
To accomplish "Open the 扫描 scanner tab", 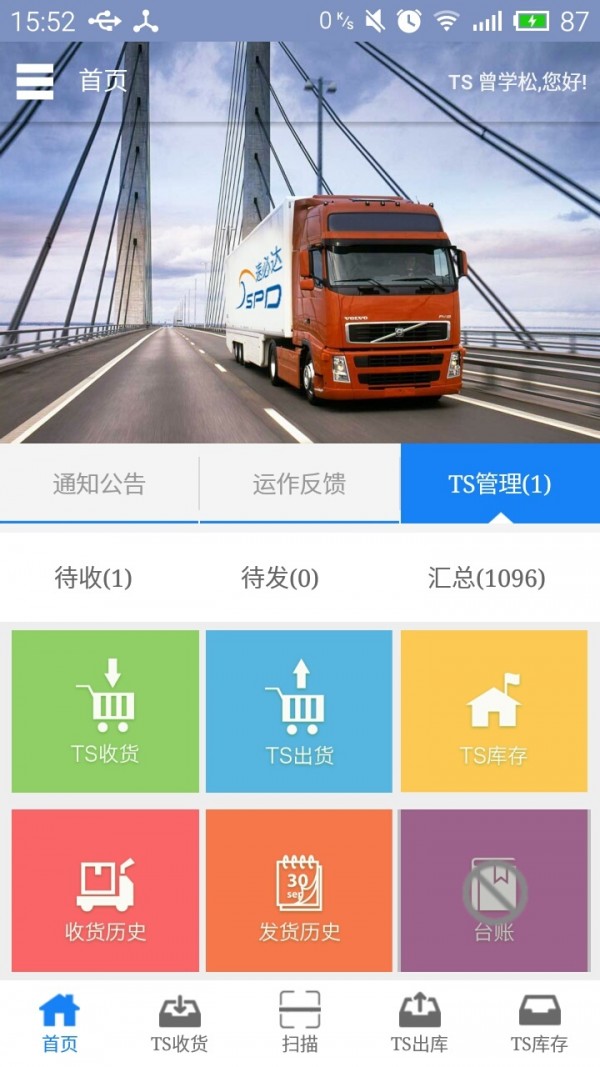I will coord(299,1024).
